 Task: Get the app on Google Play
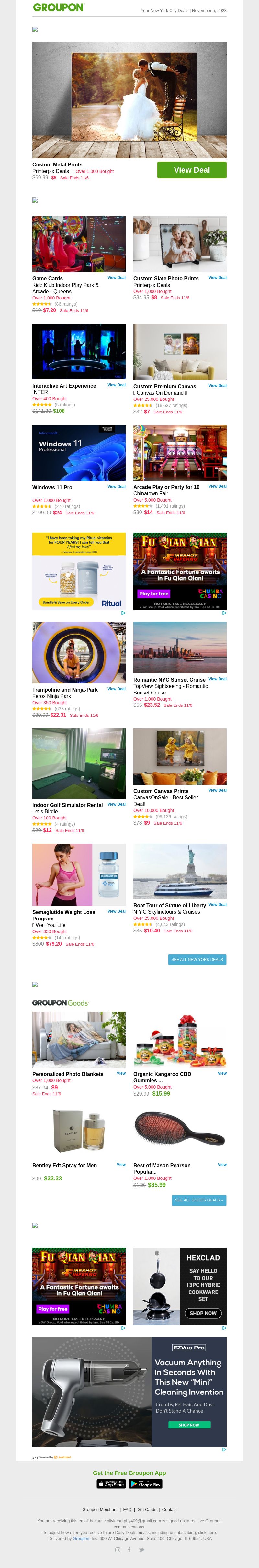(145, 1484)
